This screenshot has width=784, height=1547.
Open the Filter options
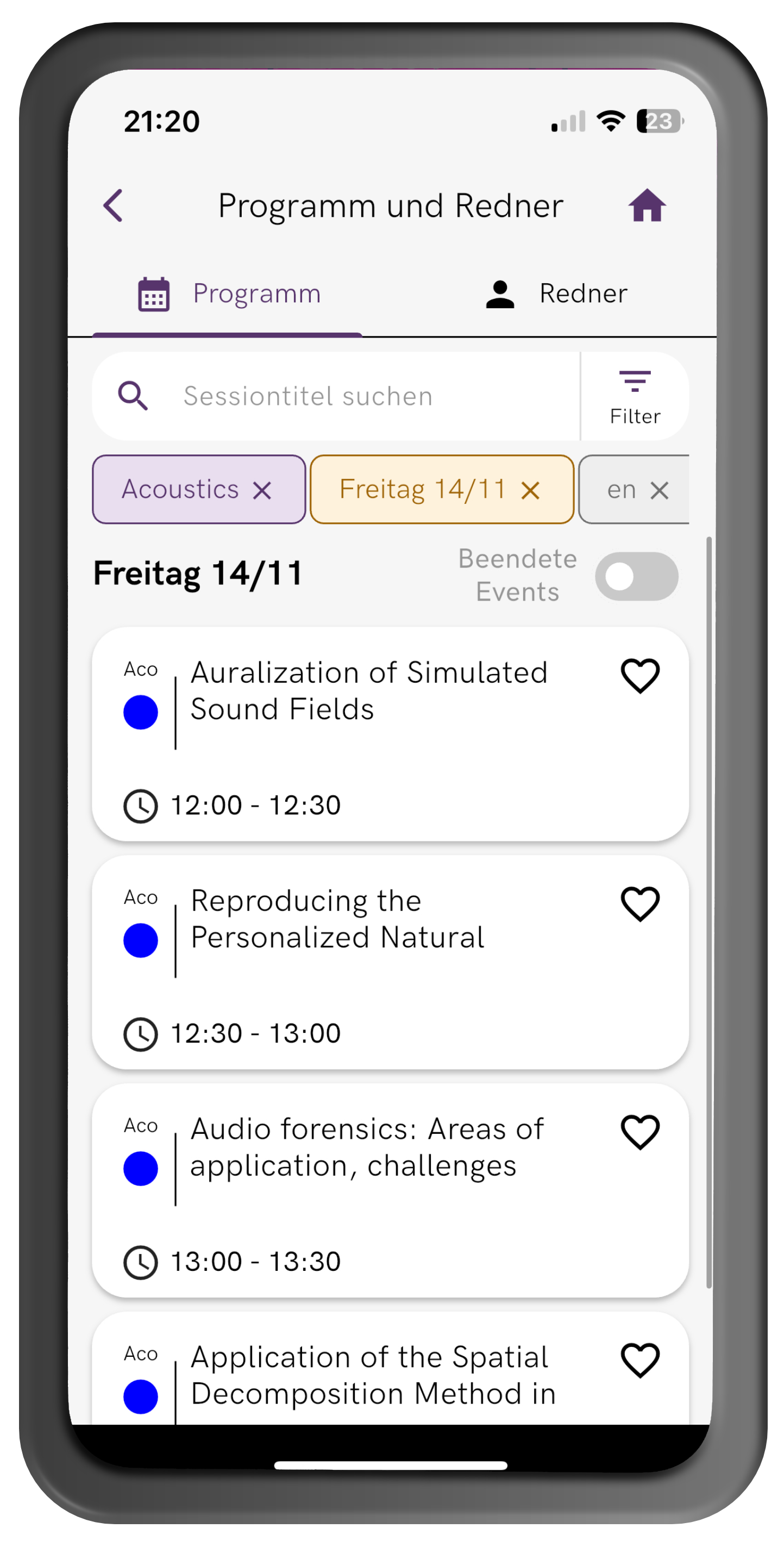click(635, 396)
